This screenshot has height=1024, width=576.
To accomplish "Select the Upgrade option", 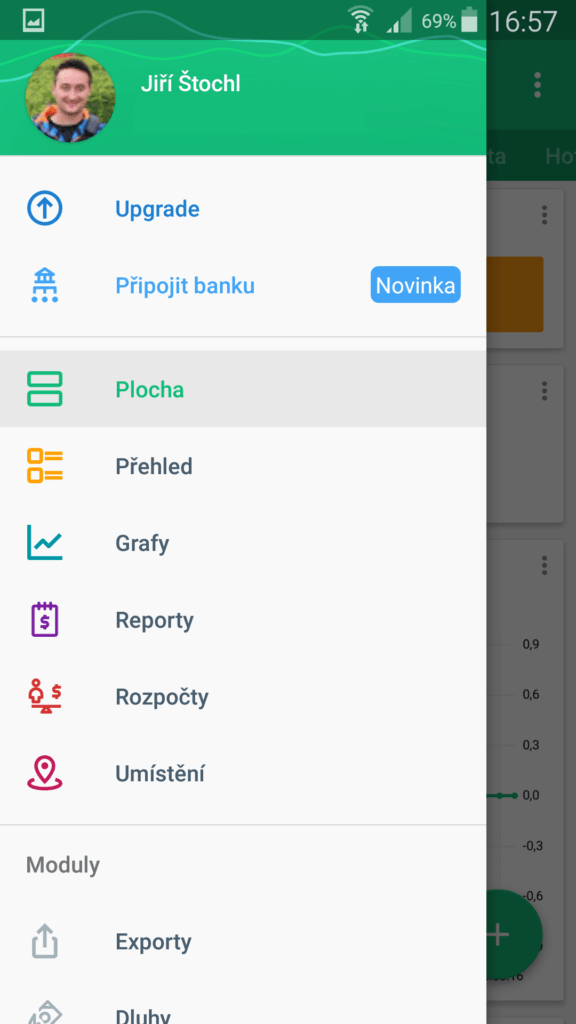I will pos(243,209).
